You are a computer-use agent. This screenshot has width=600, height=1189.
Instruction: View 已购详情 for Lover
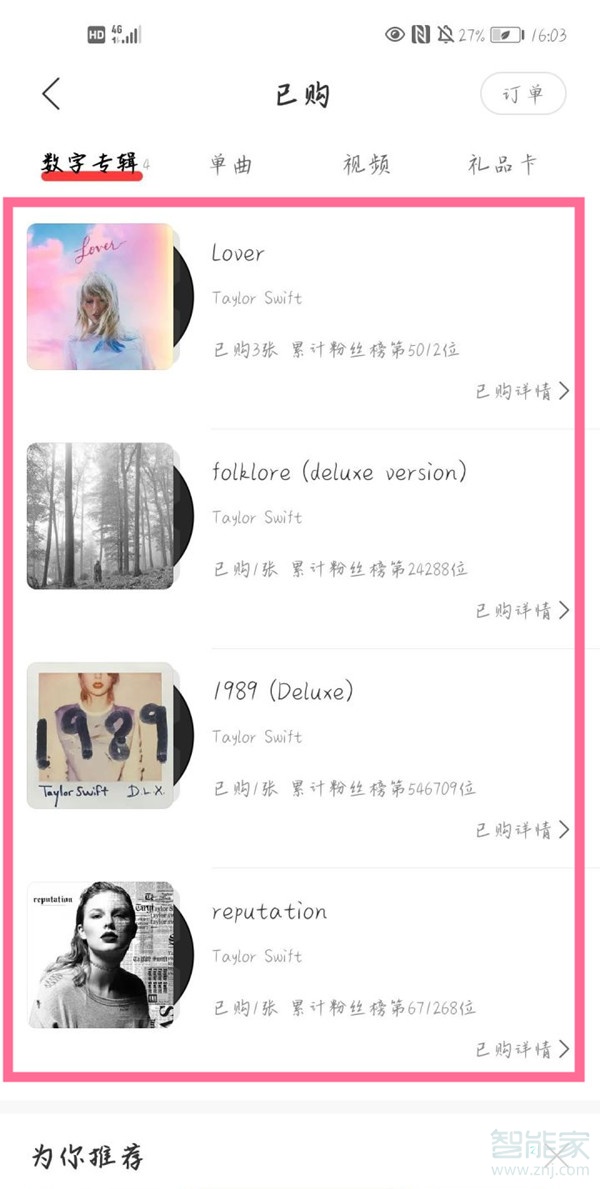(522, 391)
